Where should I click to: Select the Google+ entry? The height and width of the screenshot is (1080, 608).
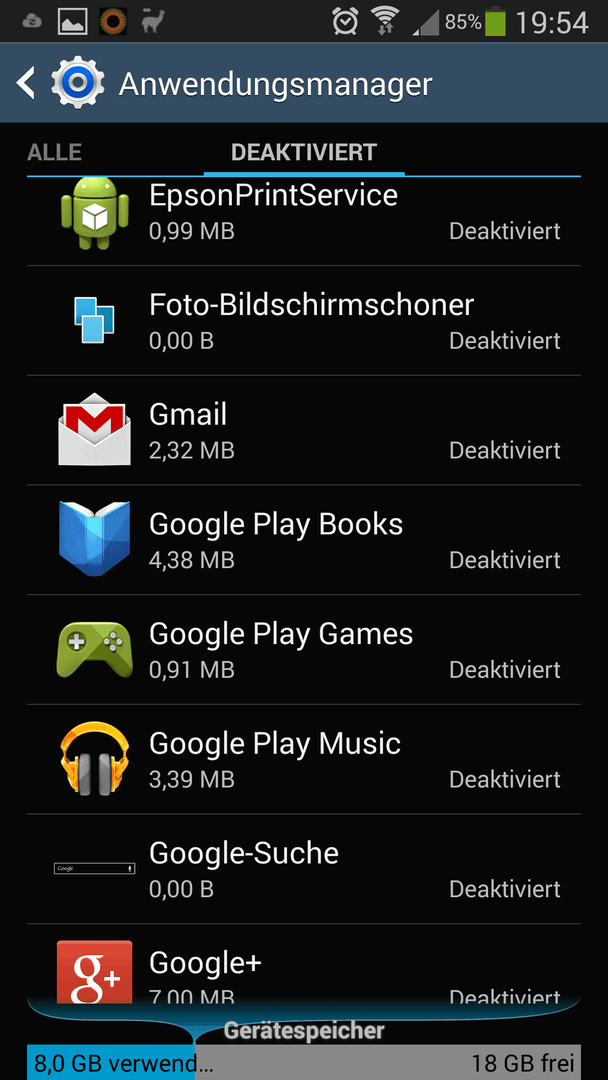(x=304, y=963)
